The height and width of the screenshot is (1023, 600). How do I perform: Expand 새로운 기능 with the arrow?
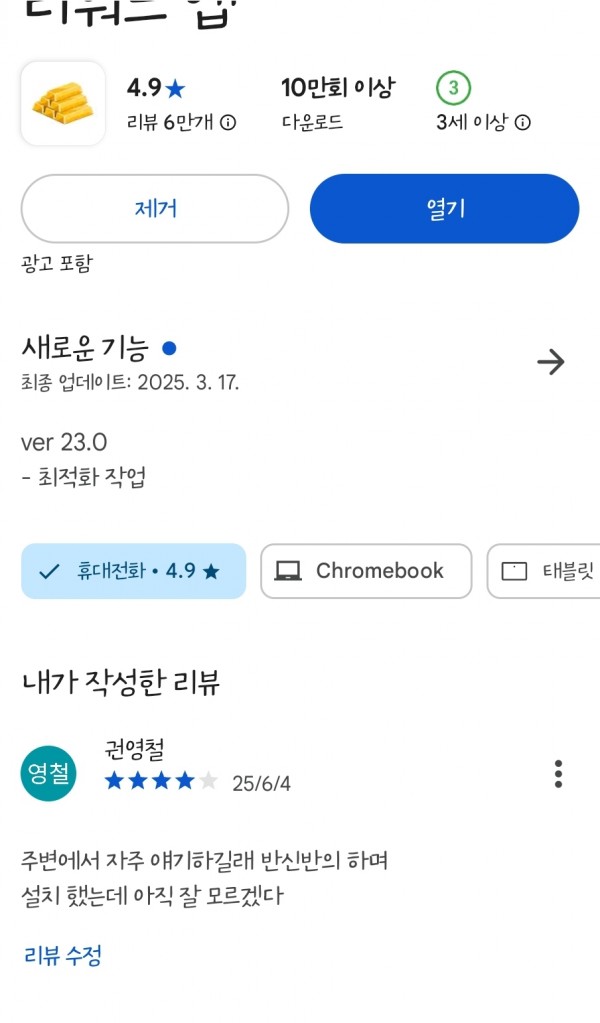[550, 361]
